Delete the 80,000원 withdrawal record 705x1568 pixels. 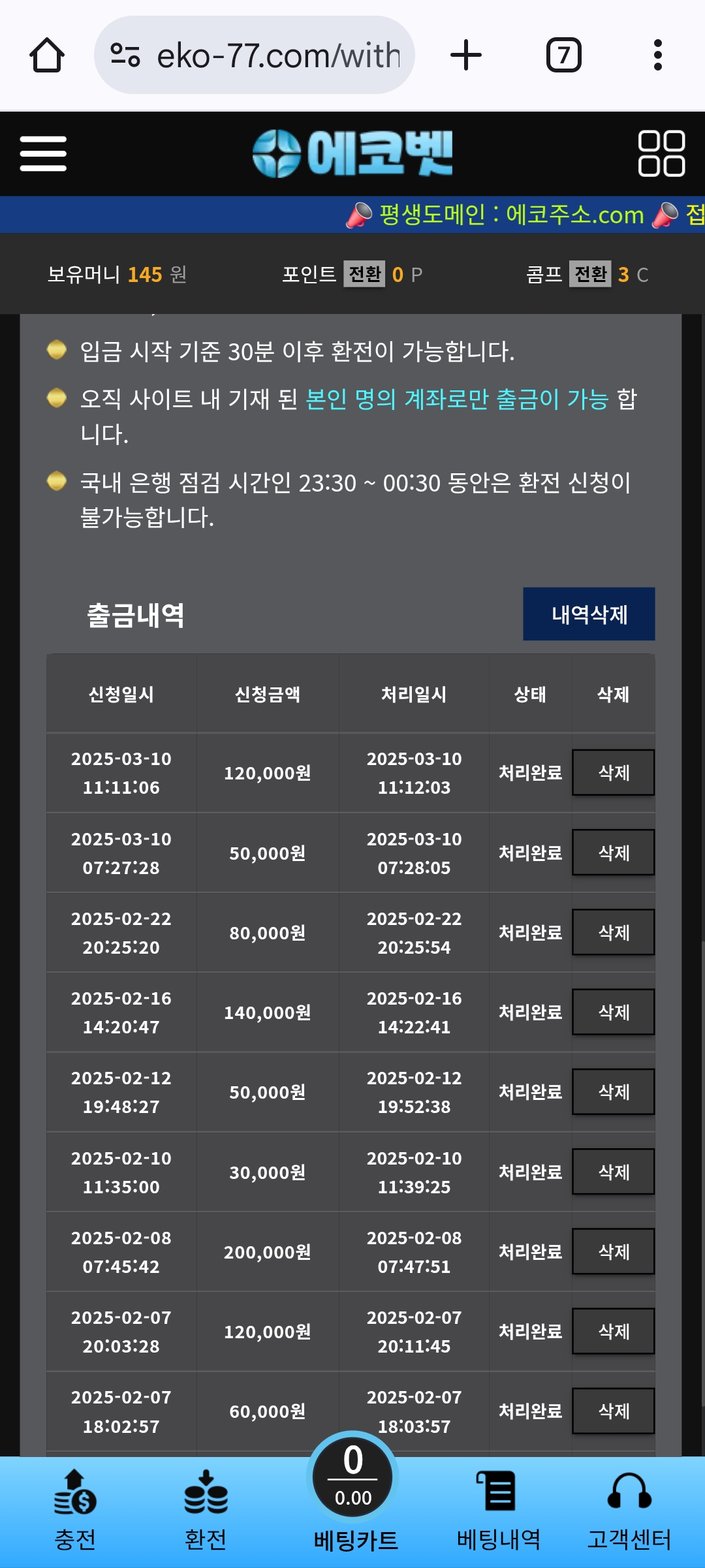[614, 933]
